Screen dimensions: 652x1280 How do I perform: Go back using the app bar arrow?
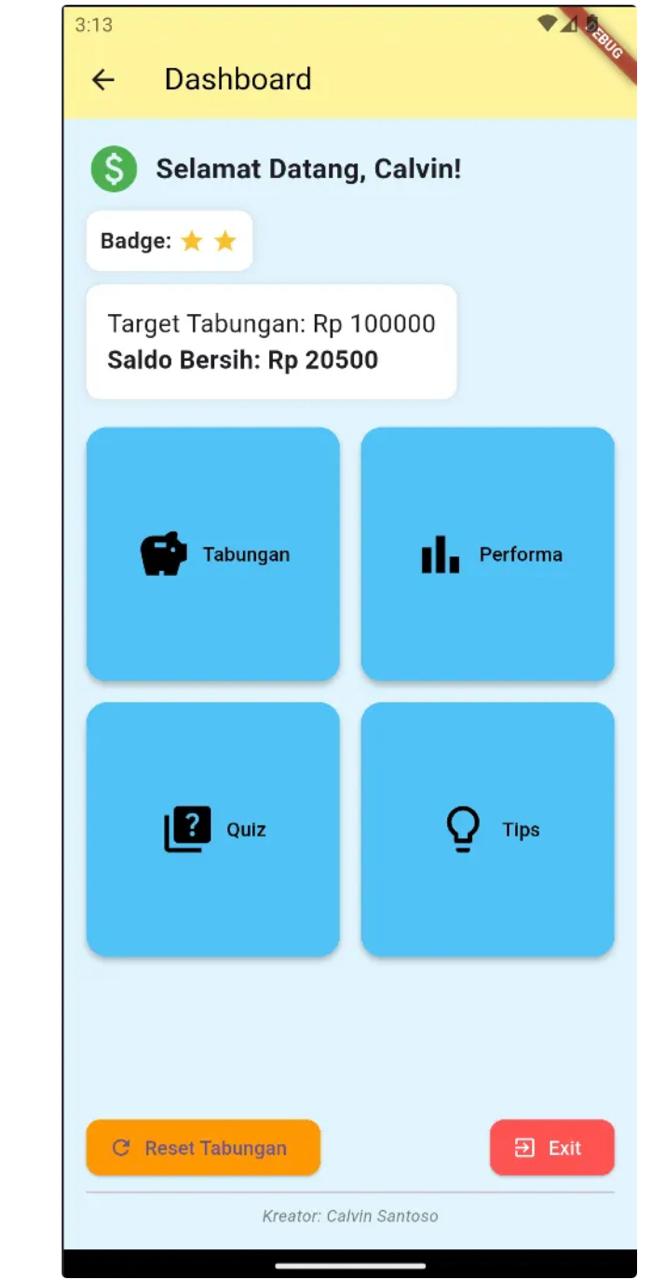click(x=103, y=80)
